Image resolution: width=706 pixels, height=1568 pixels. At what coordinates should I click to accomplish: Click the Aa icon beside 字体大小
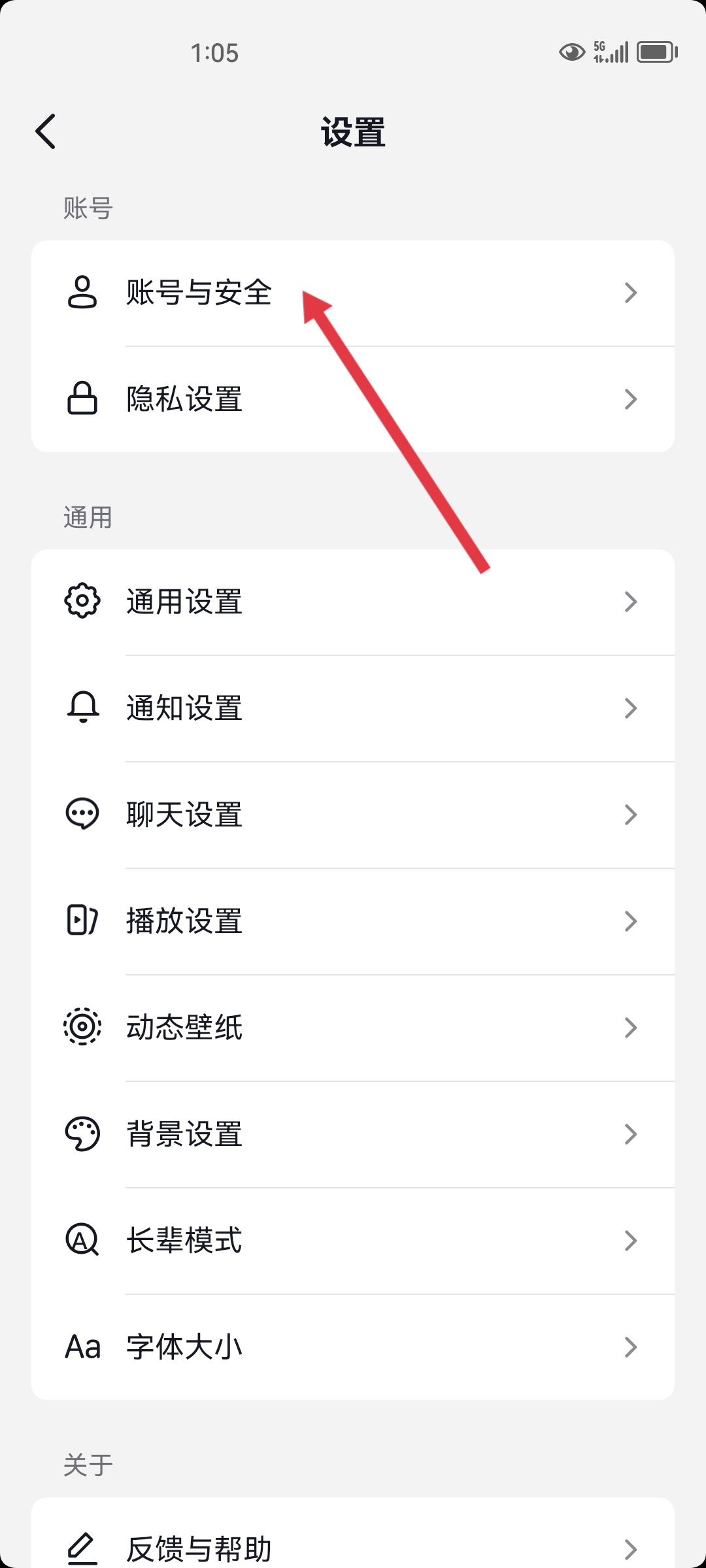(x=83, y=1347)
